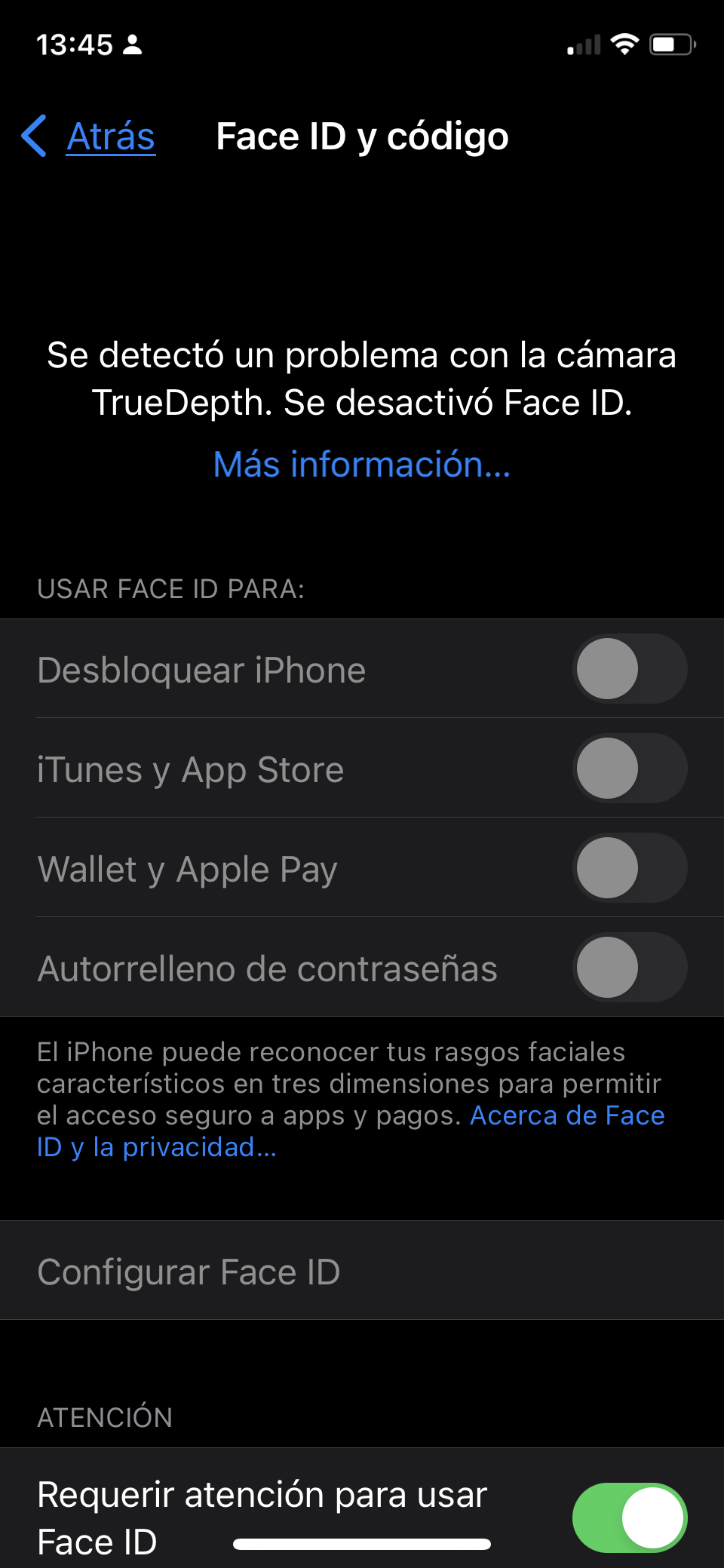This screenshot has height=1568, width=724.
Task: Toggle Desbloquear iPhone switch
Action: [x=630, y=669]
